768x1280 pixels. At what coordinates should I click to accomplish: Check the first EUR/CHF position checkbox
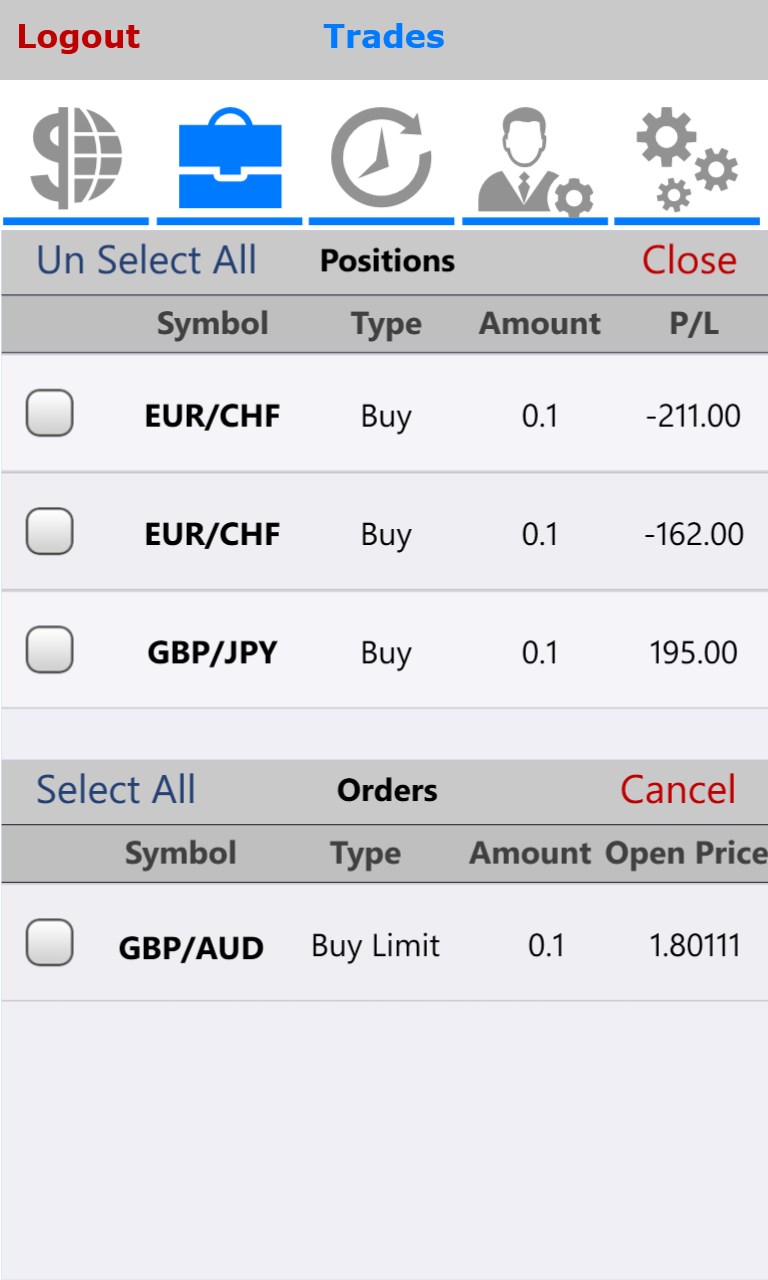50,413
